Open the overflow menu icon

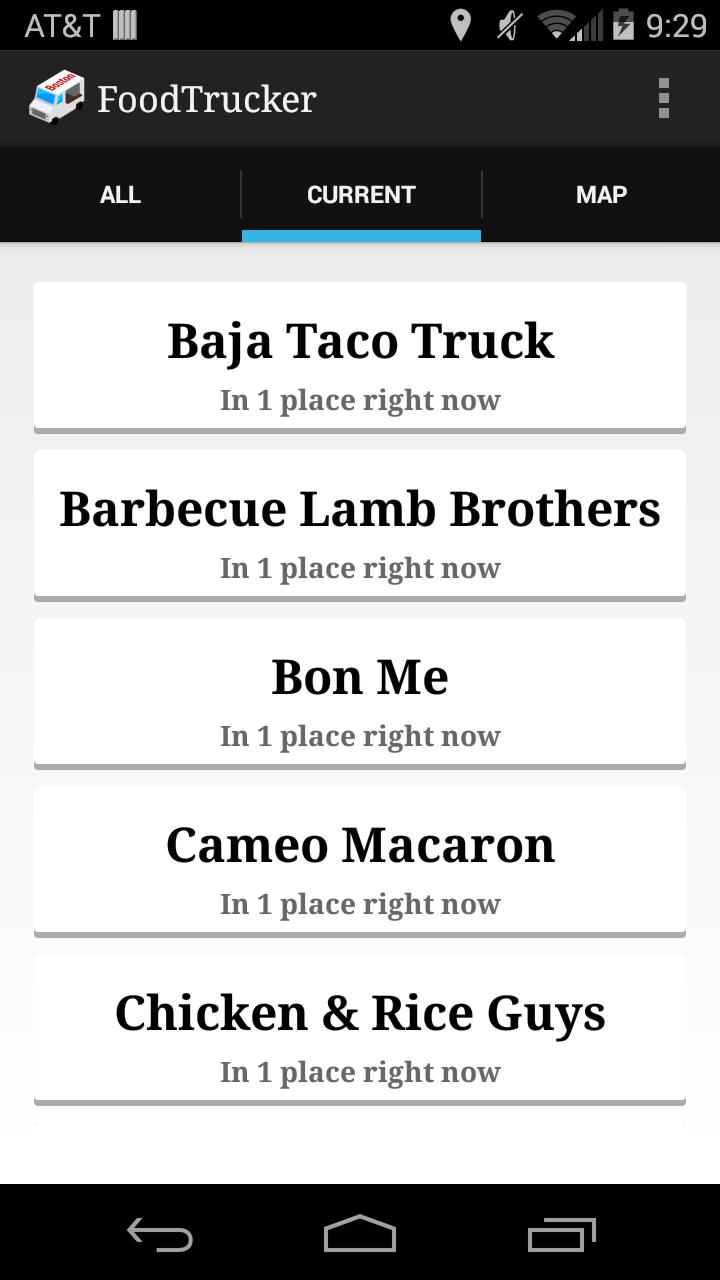(663, 97)
